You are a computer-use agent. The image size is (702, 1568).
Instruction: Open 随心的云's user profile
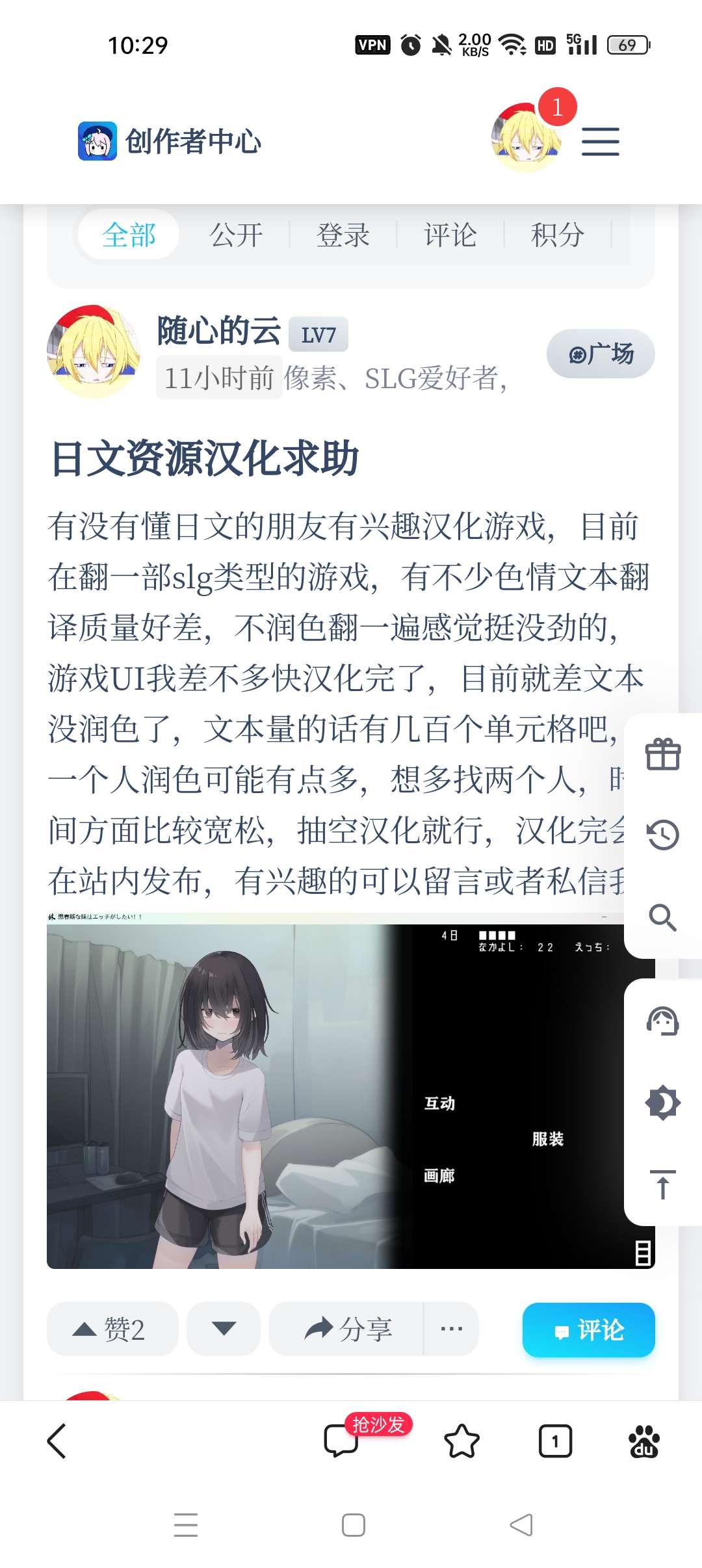pyautogui.click(x=218, y=331)
